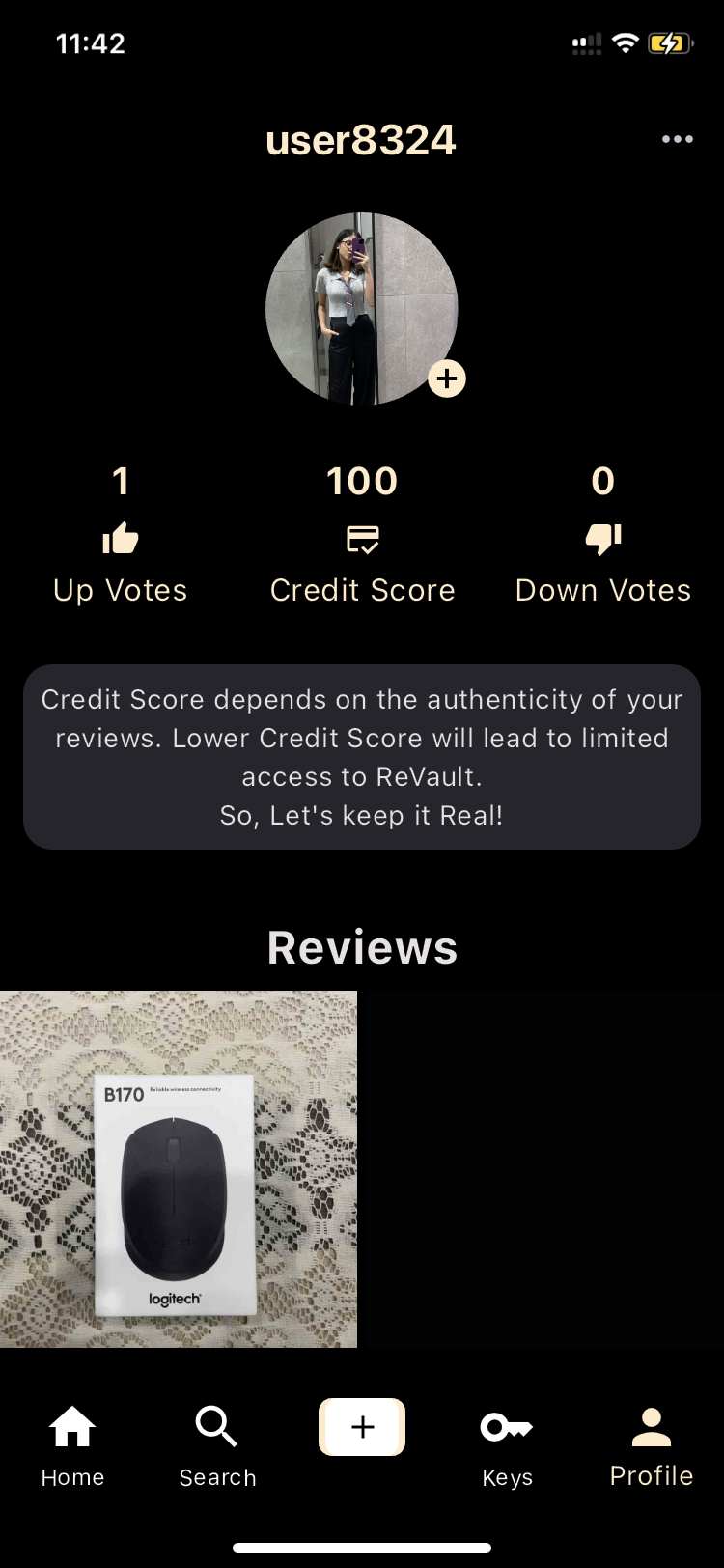This screenshot has width=724, height=1568.
Task: Select the Profile tab
Action: 651,1445
